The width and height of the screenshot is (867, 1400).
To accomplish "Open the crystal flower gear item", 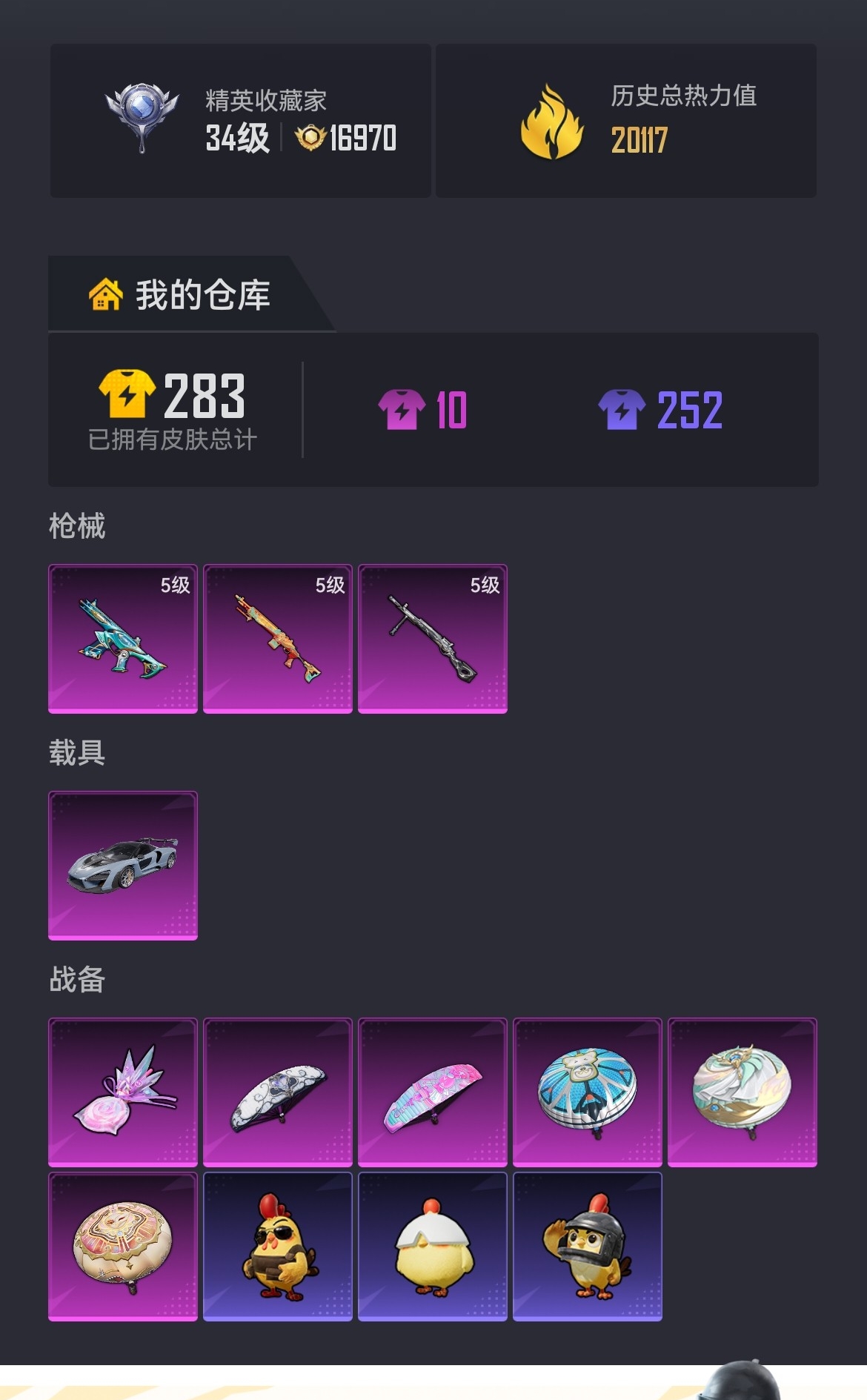I will 123,1092.
